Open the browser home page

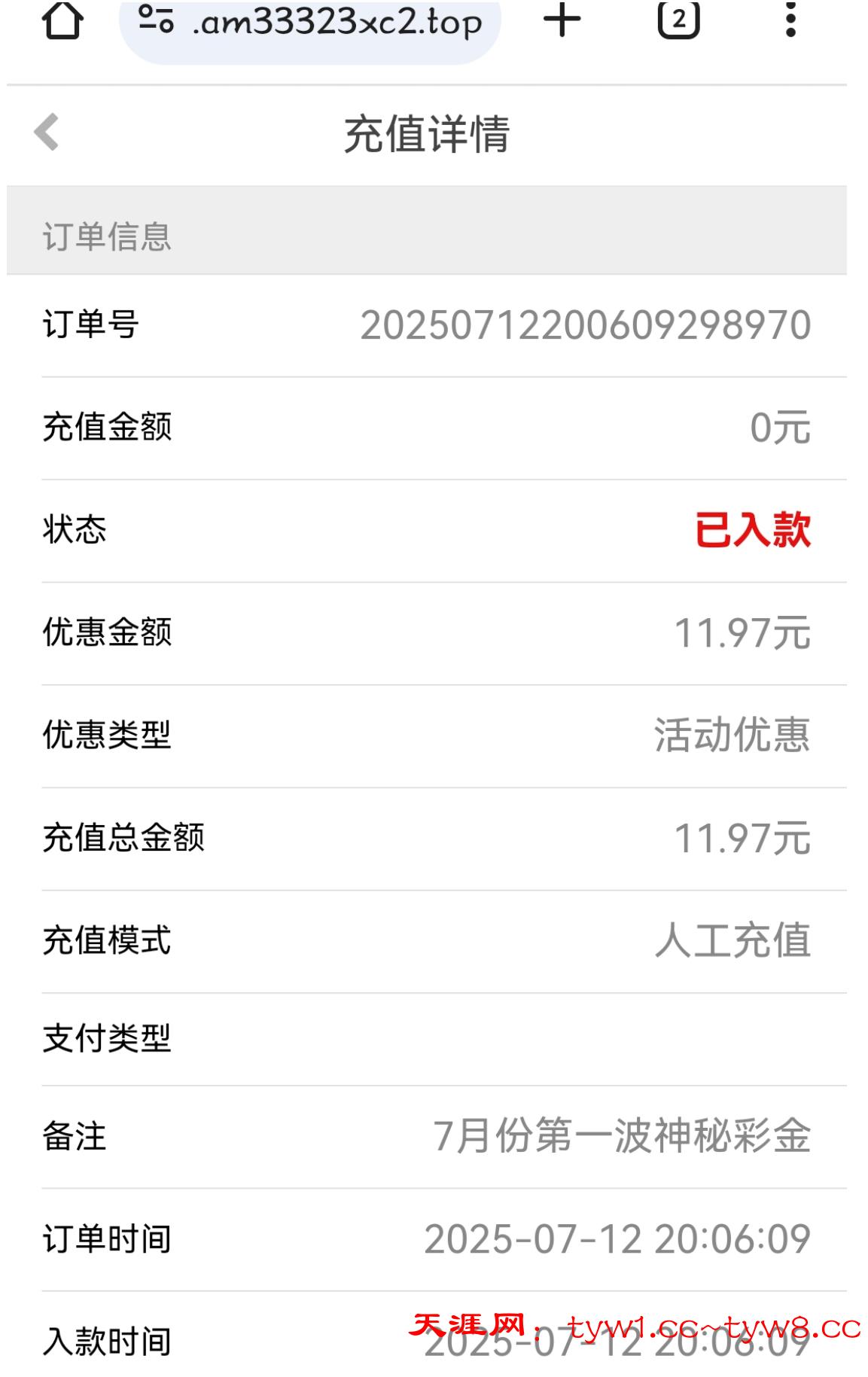62,20
